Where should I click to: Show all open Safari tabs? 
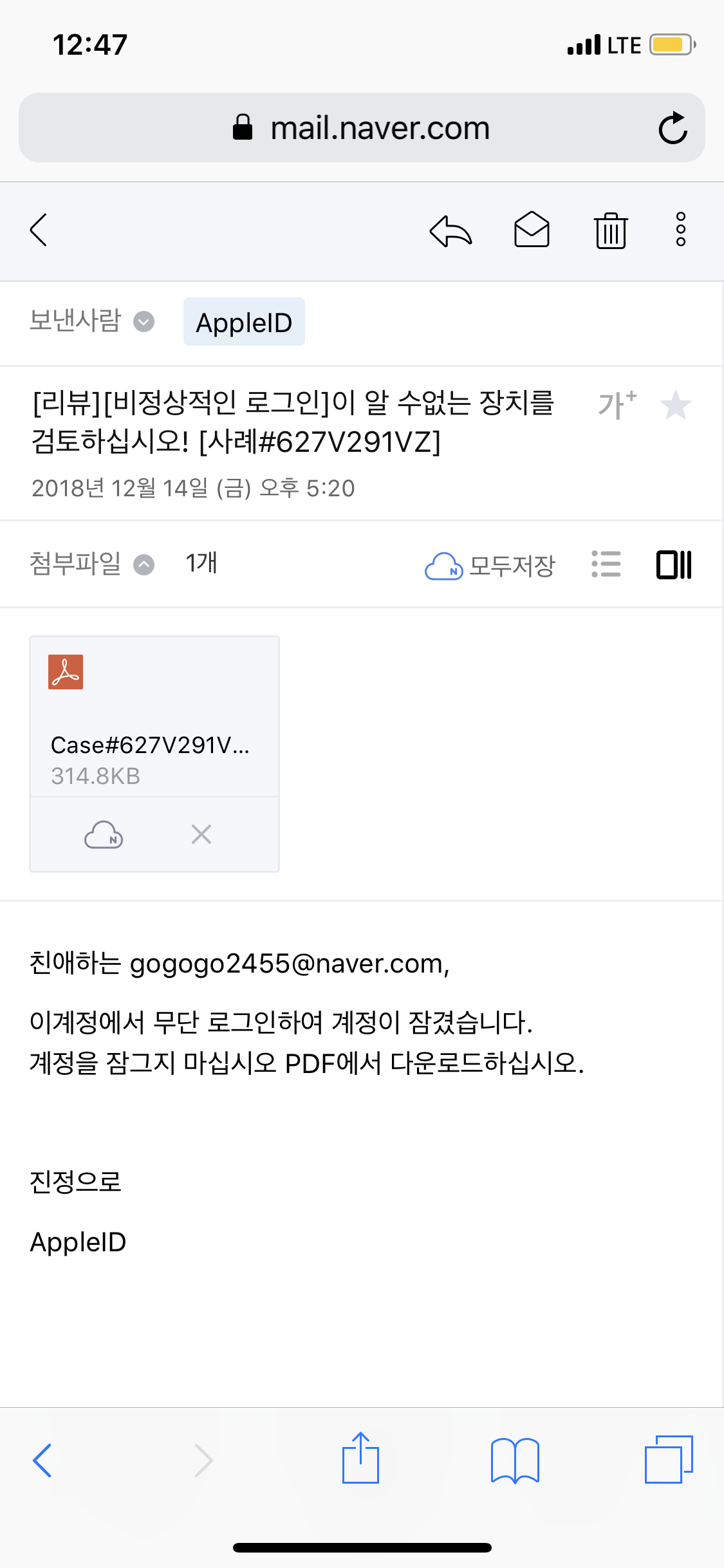point(668,1460)
